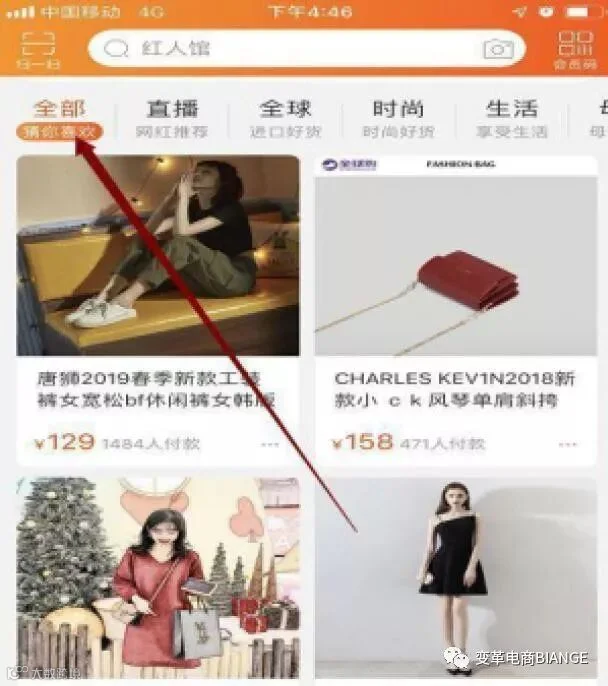Switch to the 生活 tab
Viewport: 608px width, 686px height.
click(512, 119)
